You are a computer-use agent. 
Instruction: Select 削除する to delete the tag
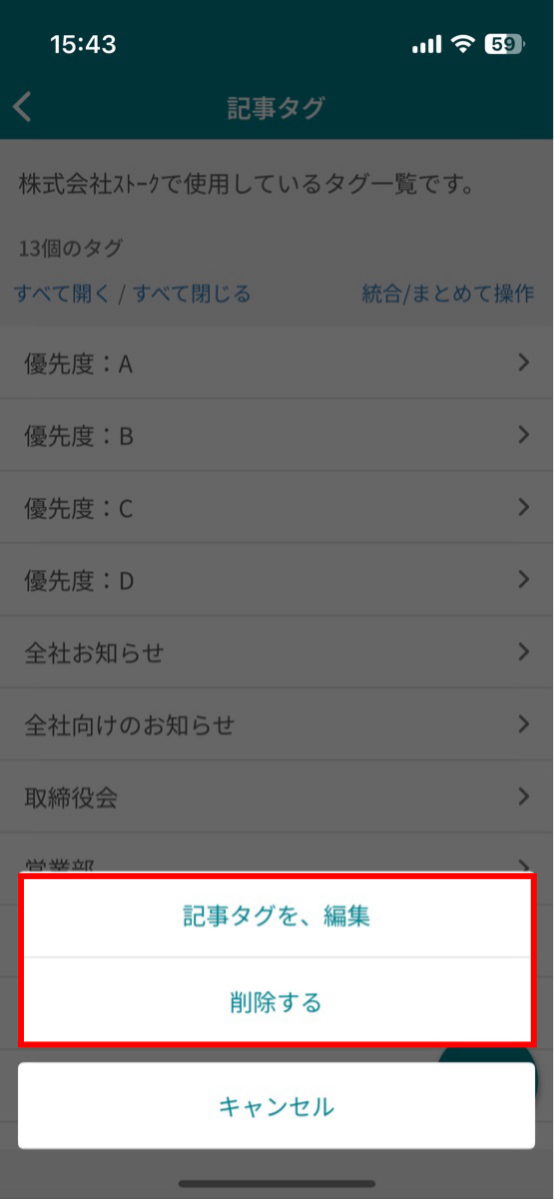276,1002
